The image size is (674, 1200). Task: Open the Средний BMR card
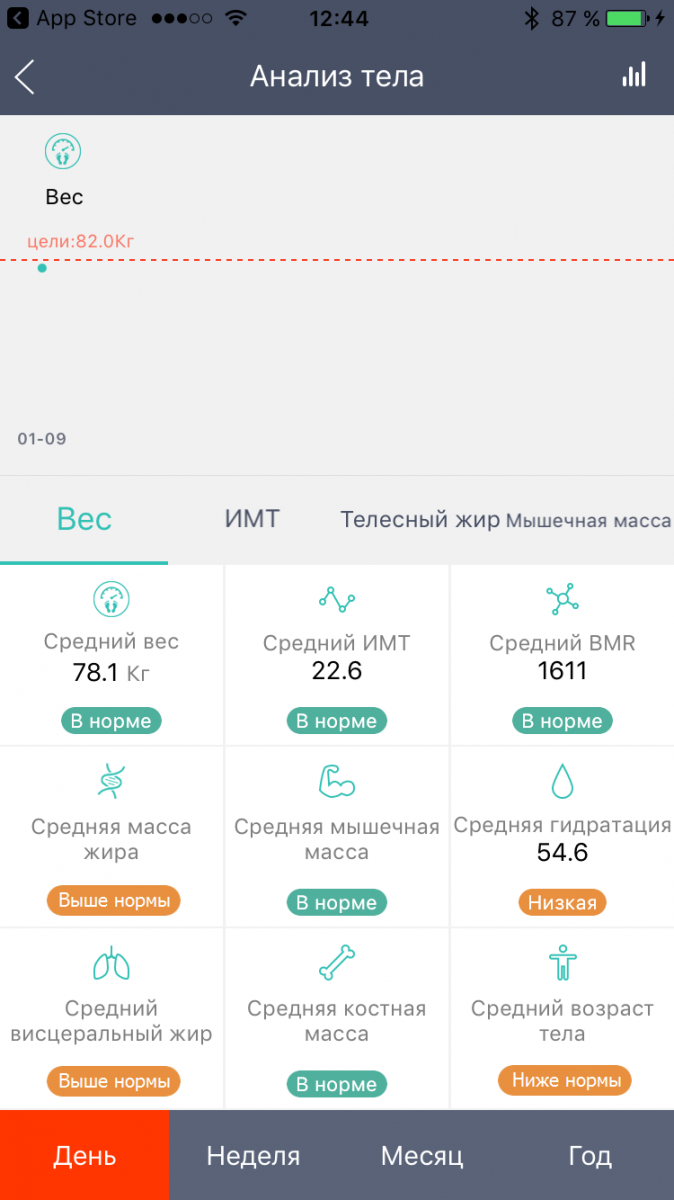pyautogui.click(x=562, y=656)
